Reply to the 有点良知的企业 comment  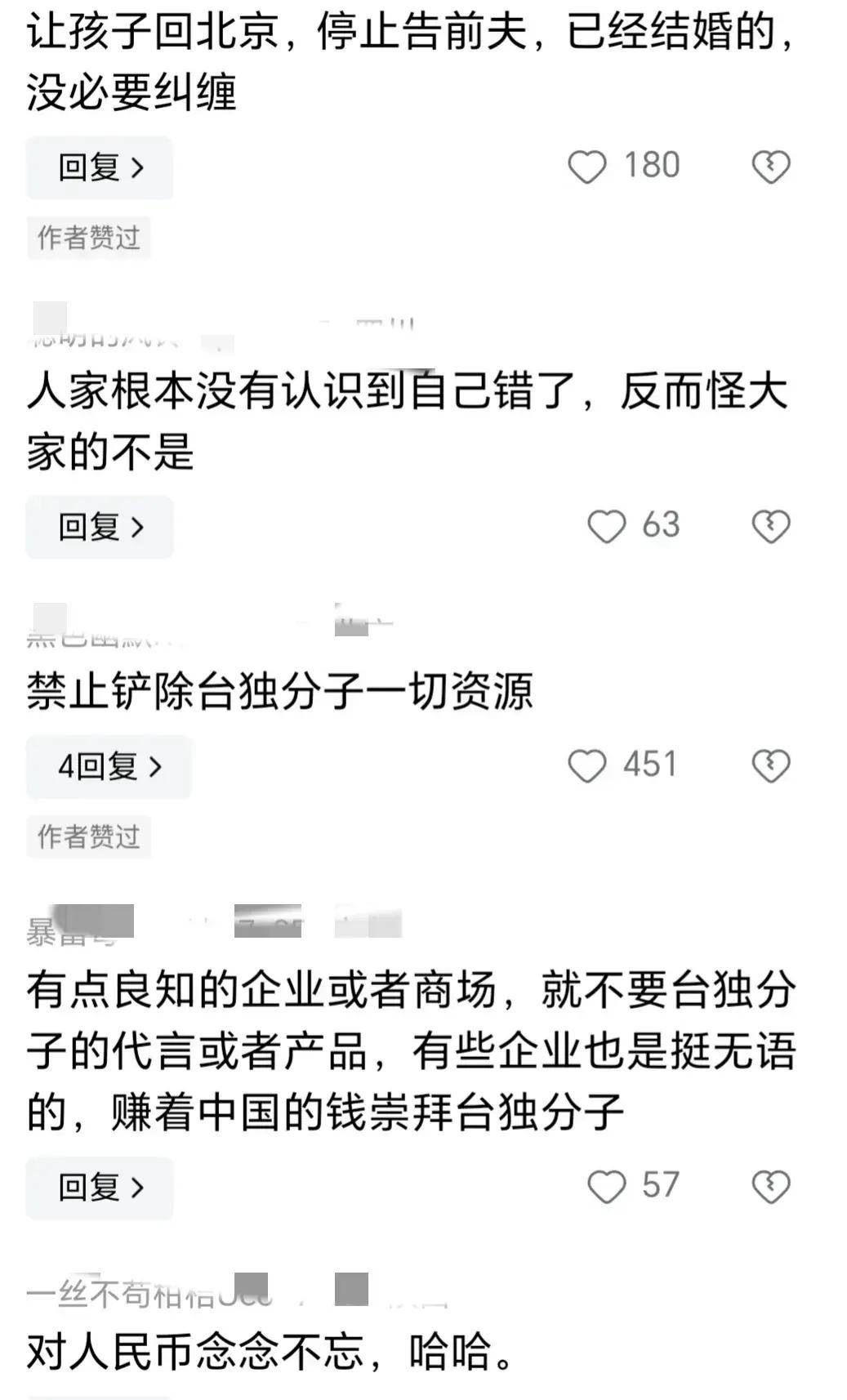(100, 1187)
